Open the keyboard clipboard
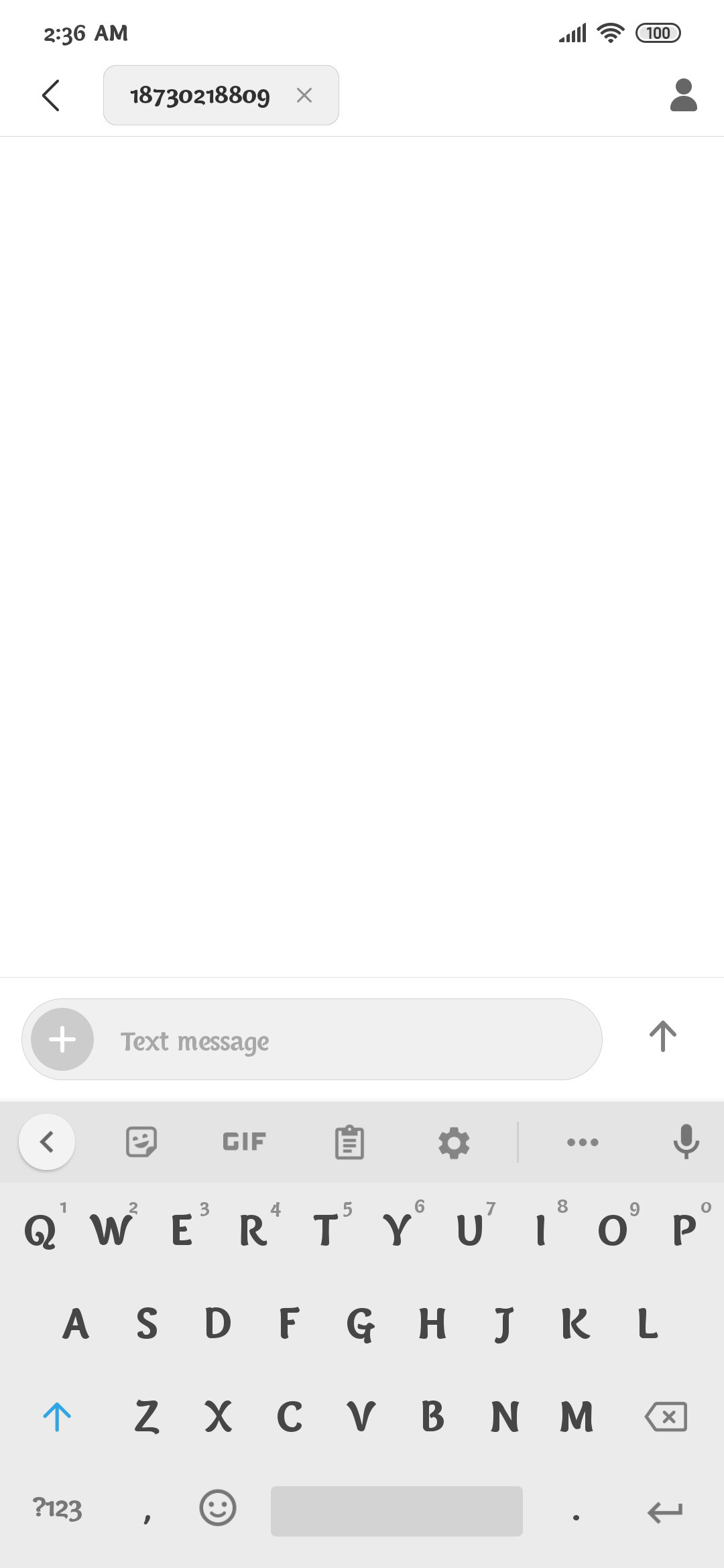 tap(349, 1142)
